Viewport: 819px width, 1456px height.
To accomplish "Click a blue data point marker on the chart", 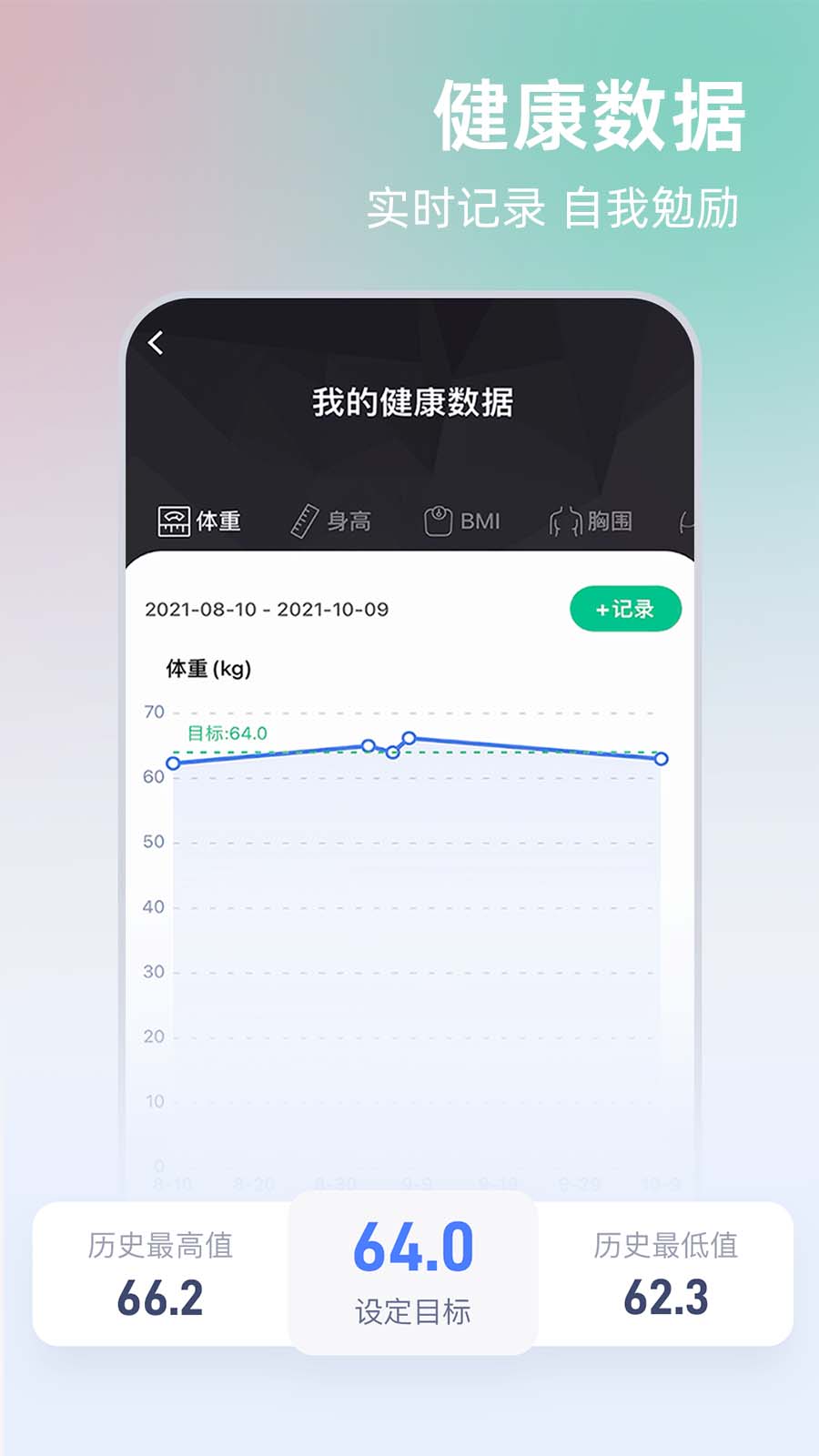I will (368, 746).
